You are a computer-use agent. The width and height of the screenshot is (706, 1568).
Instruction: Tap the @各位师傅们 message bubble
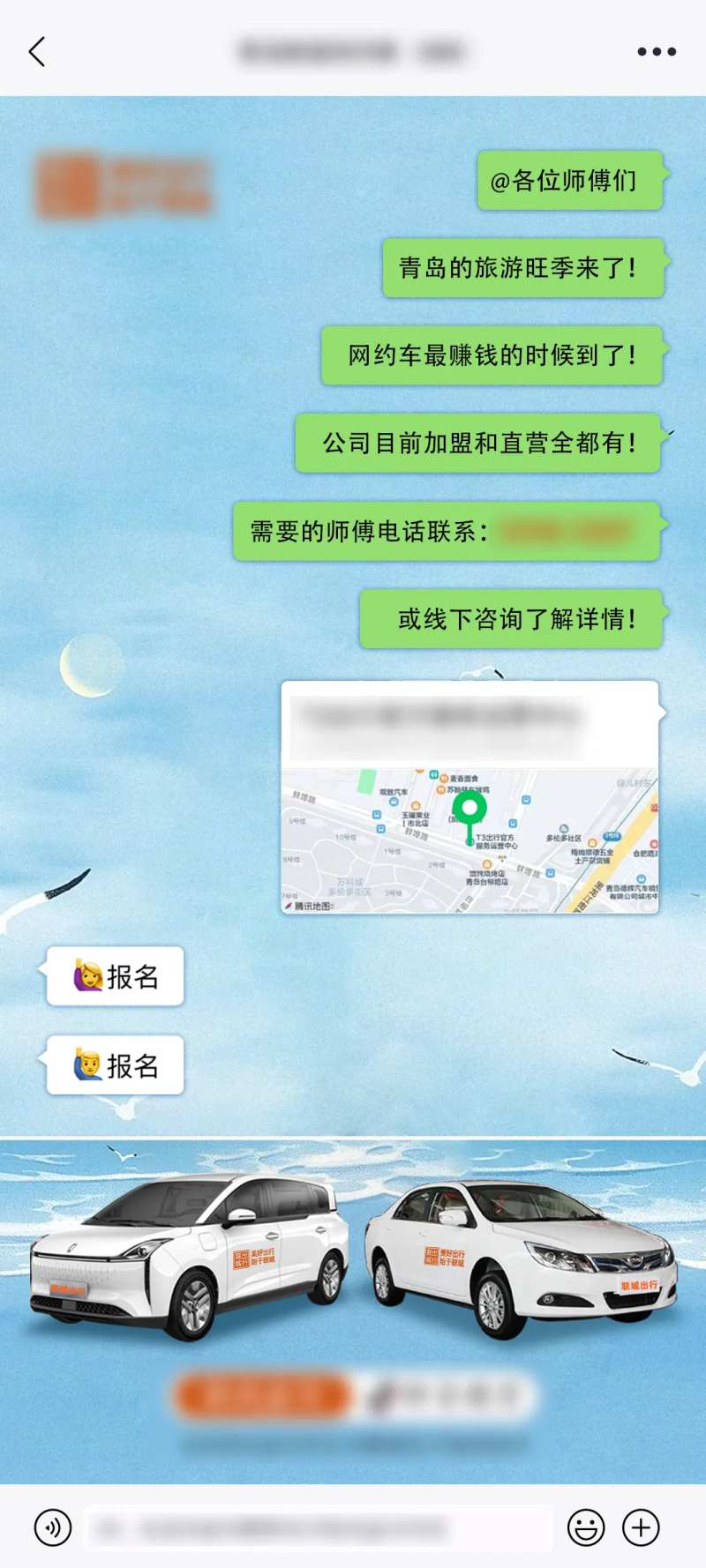569,180
